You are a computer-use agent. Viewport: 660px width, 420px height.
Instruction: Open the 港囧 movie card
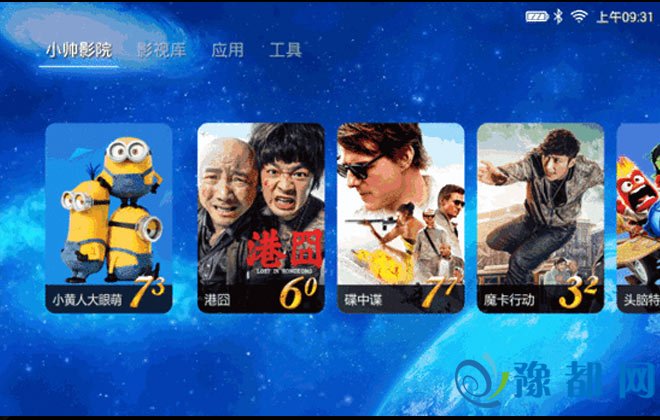[260, 217]
